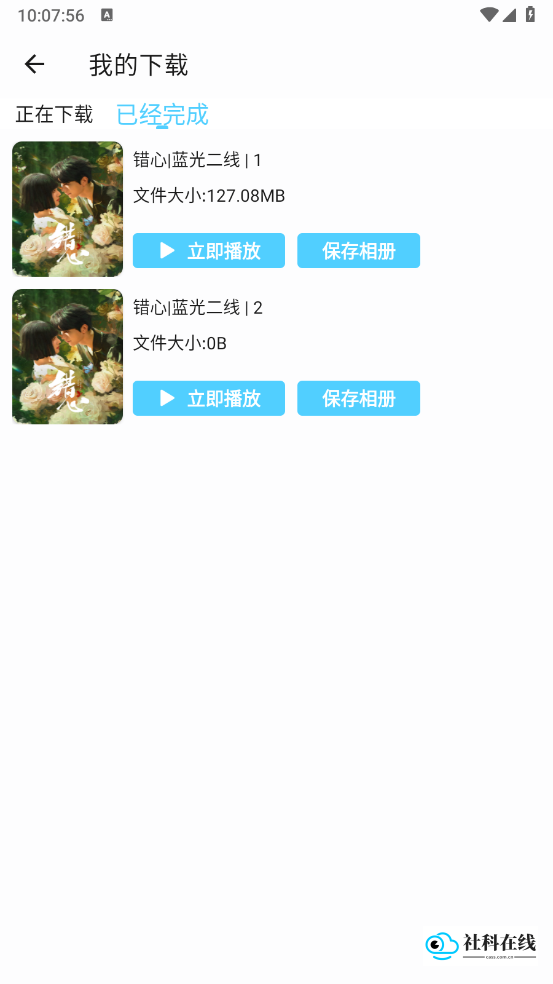Save 错心|蓝光二线 | 2 via 保存相册

tap(358, 398)
